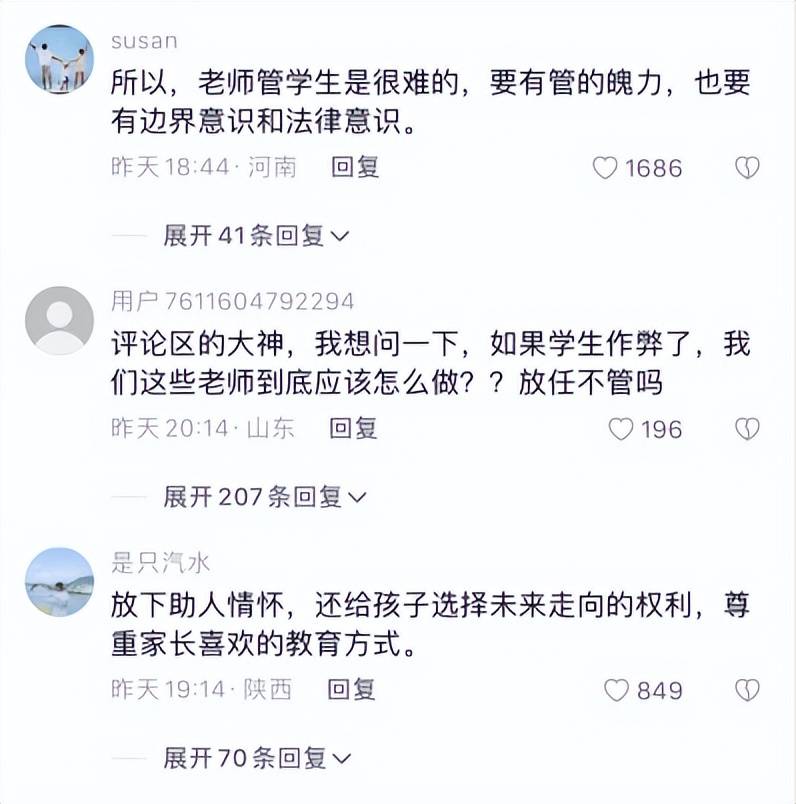Dislike the comment by 用户7611604792294

pyautogui.click(x=747, y=429)
